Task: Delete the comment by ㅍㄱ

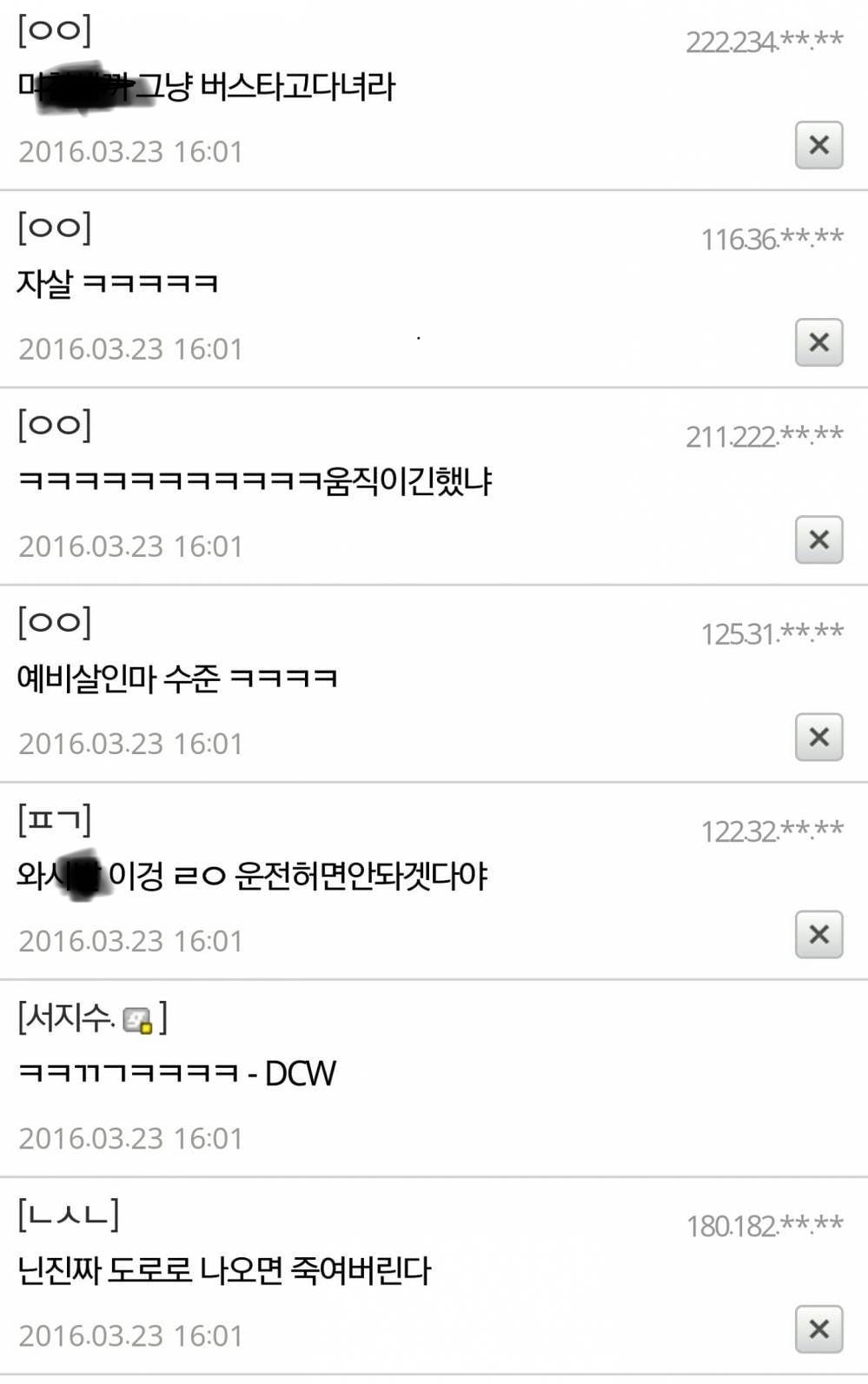Action: point(818,934)
